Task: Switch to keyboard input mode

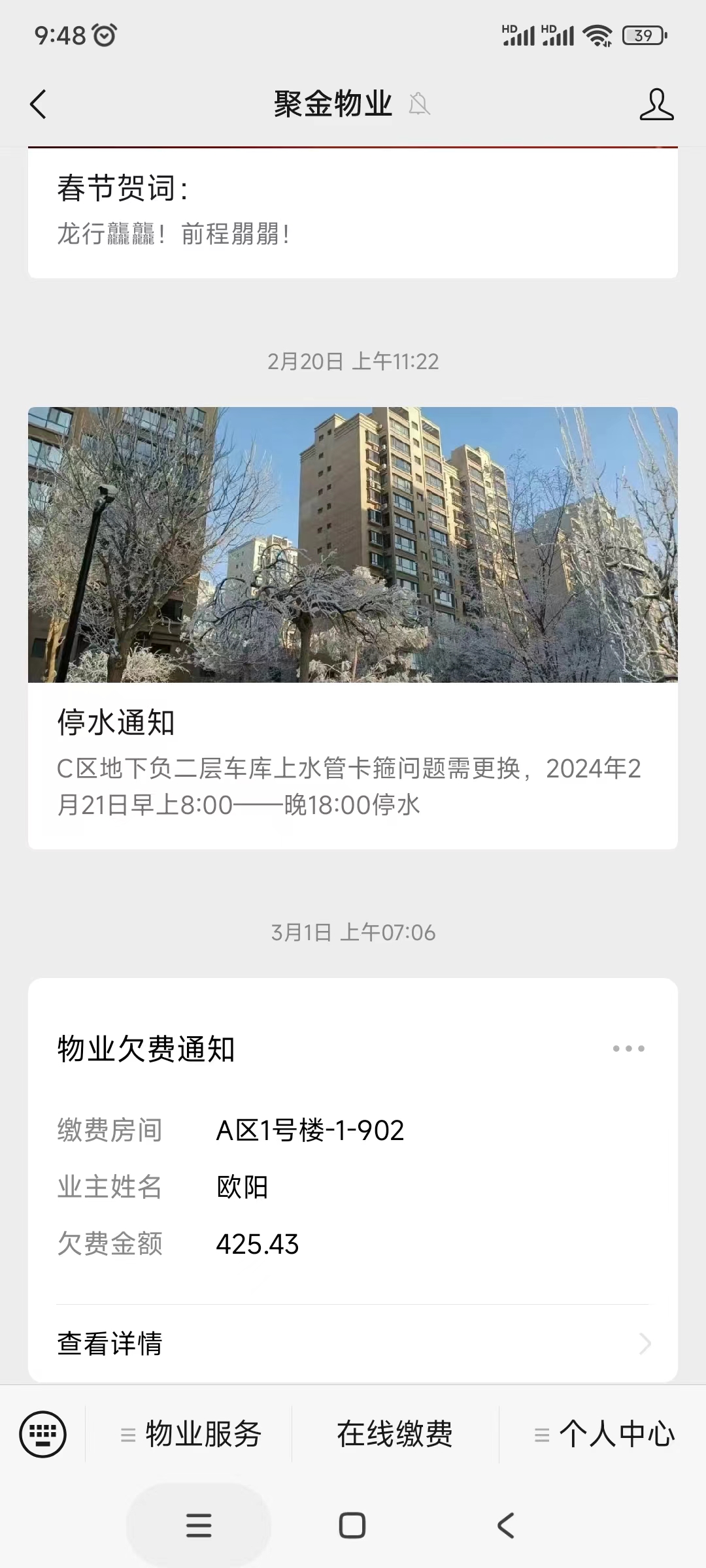Action: click(x=42, y=1434)
